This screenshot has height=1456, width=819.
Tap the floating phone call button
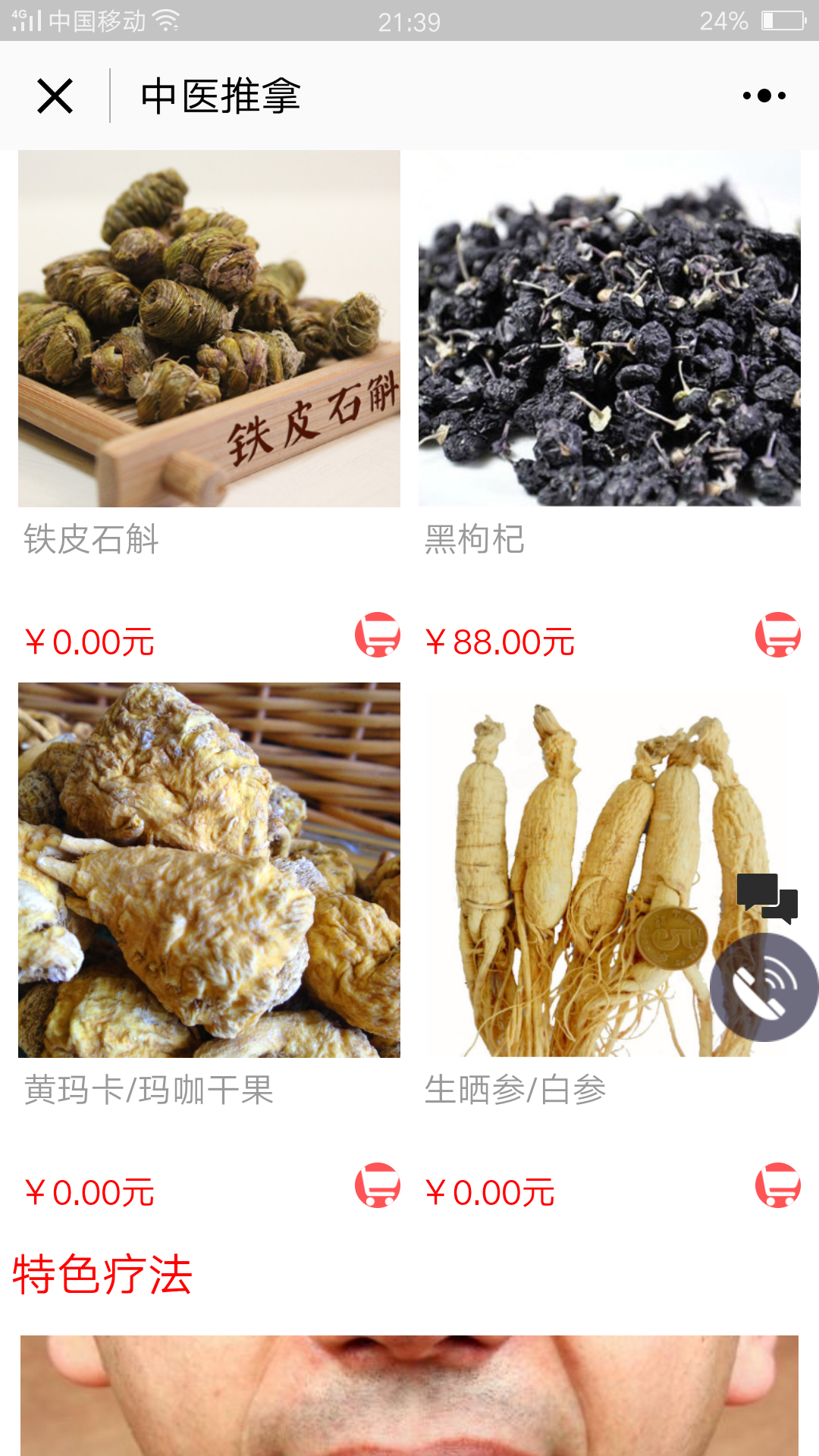point(764,987)
